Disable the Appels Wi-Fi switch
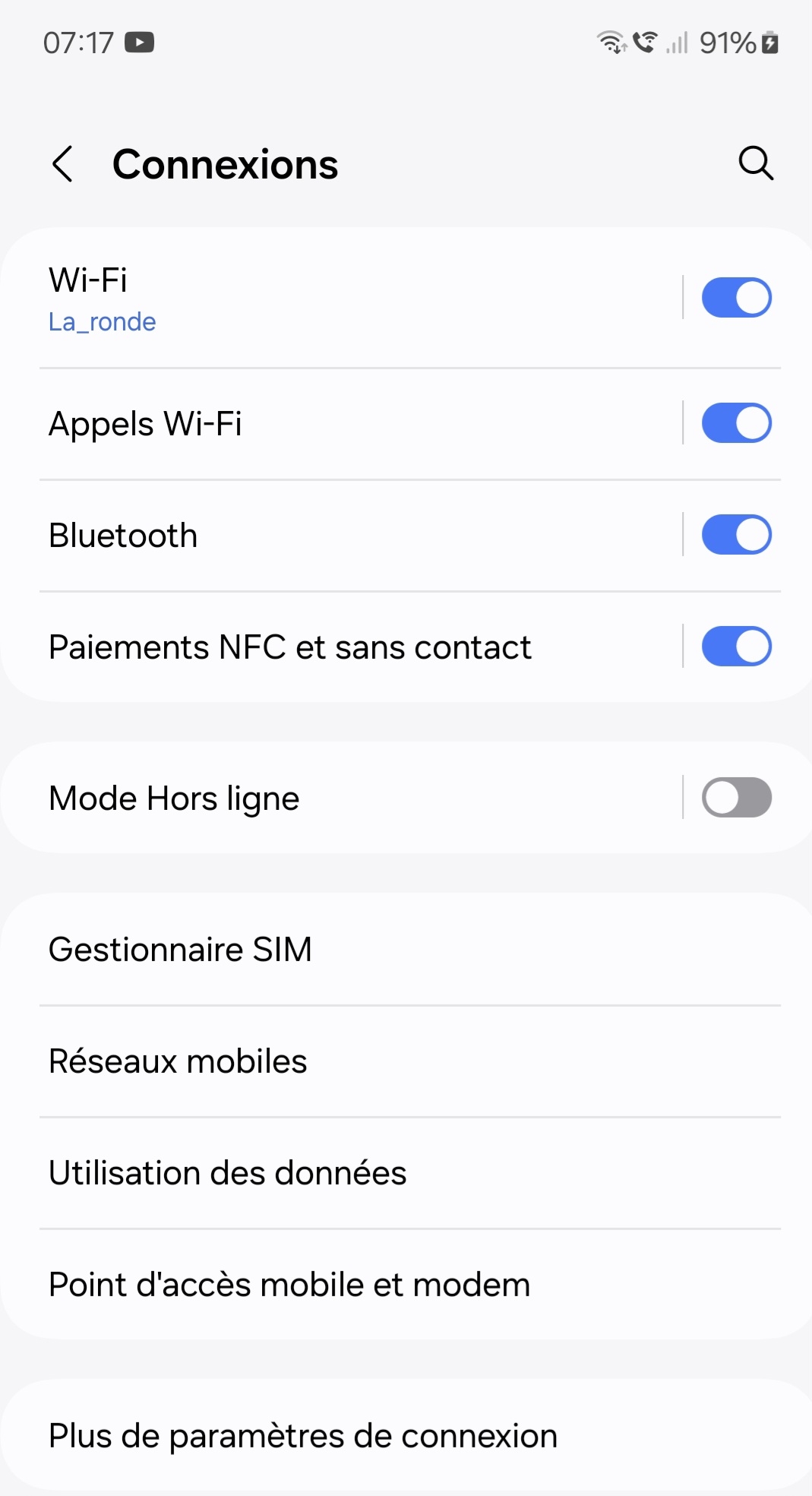812x1496 pixels. pyautogui.click(x=735, y=423)
